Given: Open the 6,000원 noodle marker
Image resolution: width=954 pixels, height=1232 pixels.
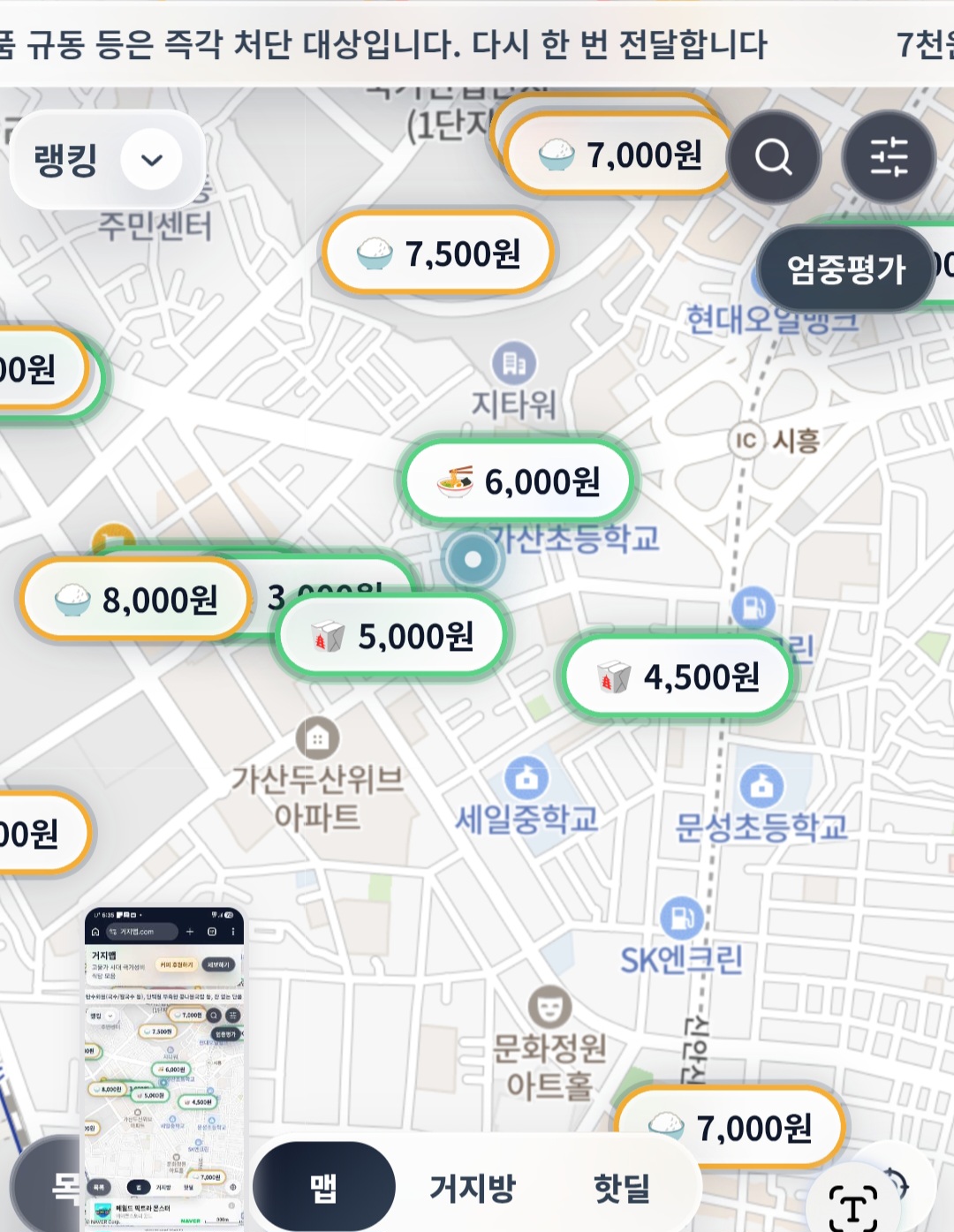Looking at the screenshot, I should [519, 482].
